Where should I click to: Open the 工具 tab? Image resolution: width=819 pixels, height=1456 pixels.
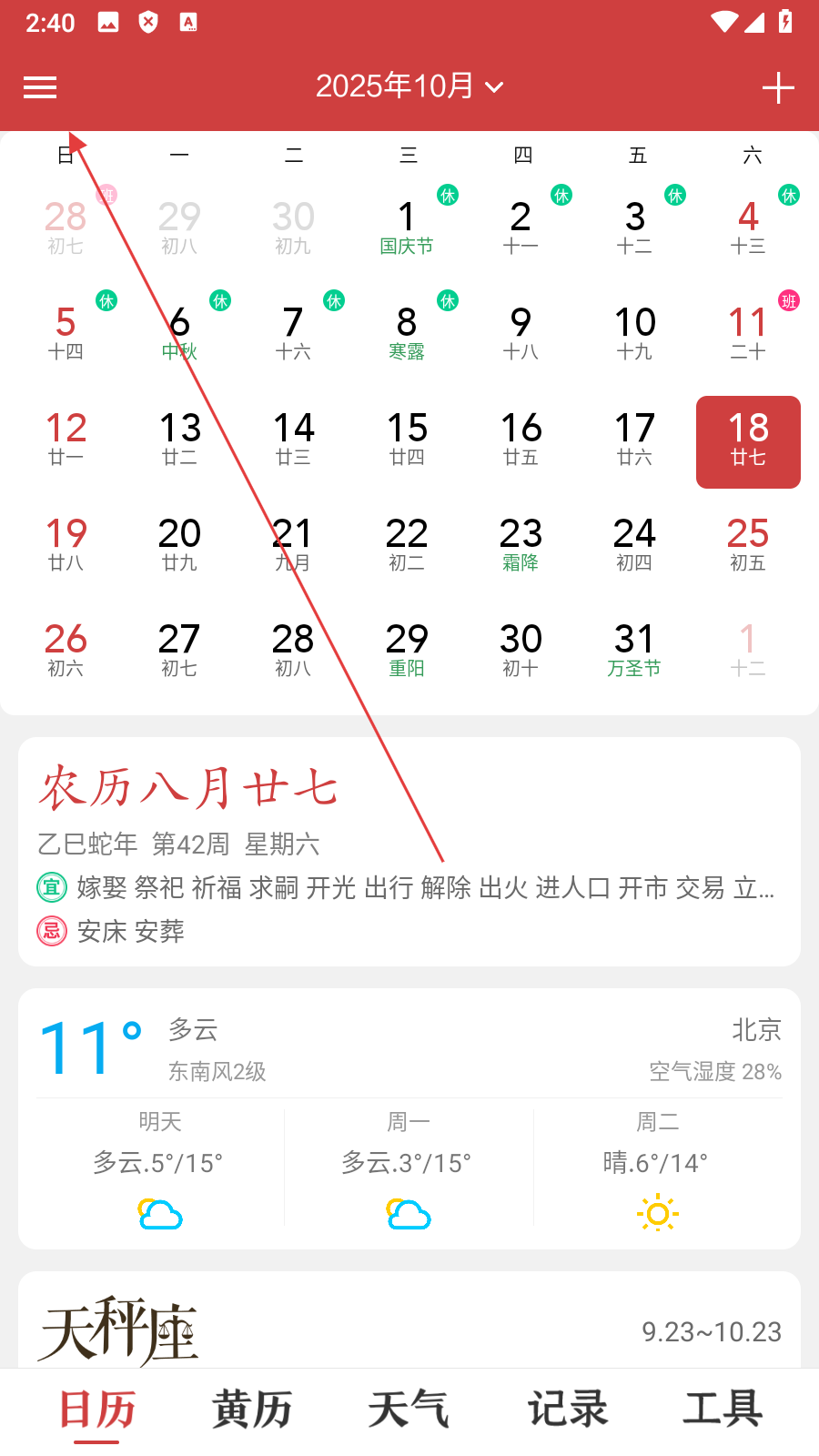click(x=723, y=1410)
